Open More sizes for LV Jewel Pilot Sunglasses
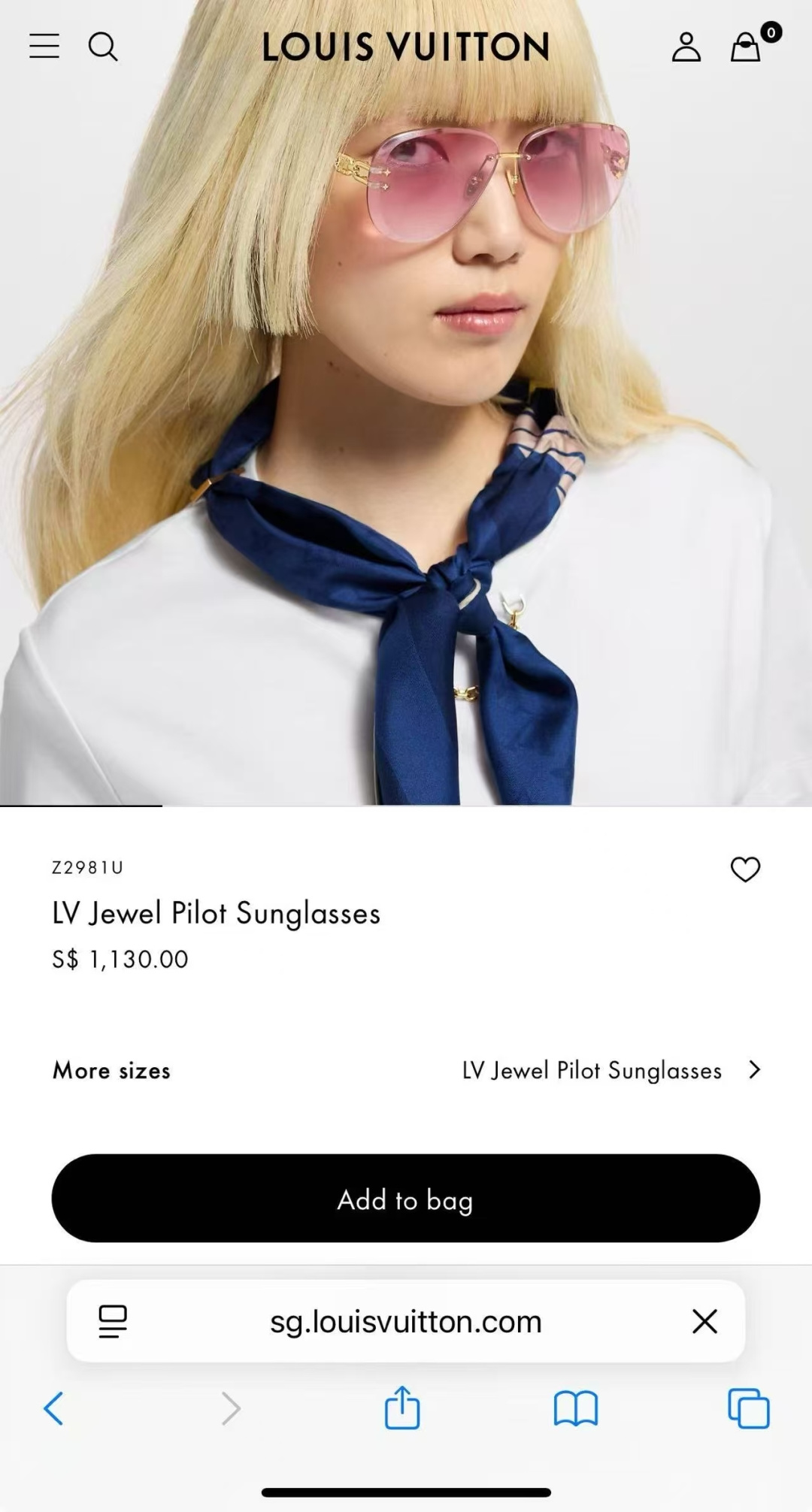This screenshot has width=812, height=1512. tap(611, 1070)
